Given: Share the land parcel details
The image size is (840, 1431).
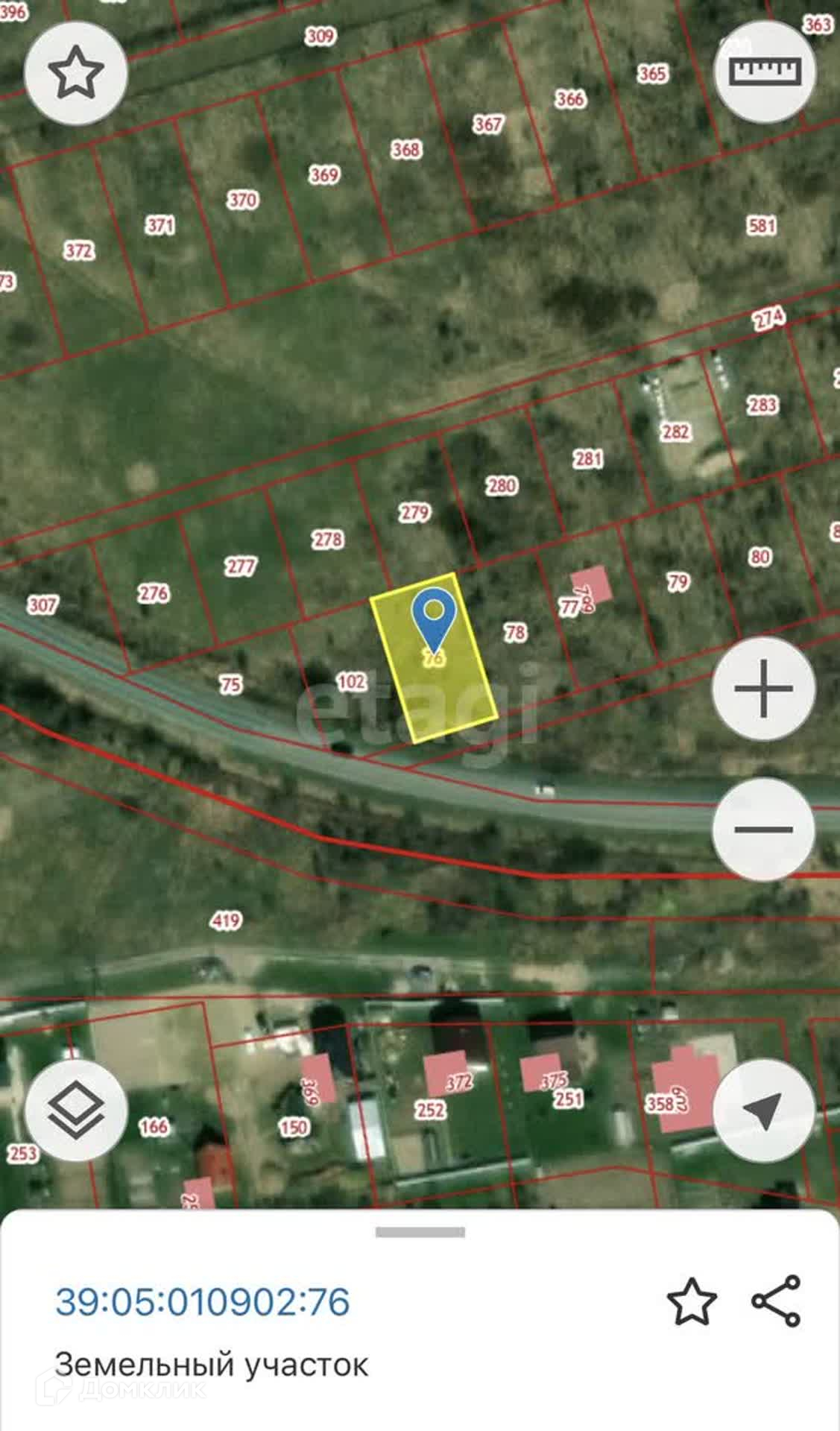Looking at the screenshot, I should coord(776,1301).
